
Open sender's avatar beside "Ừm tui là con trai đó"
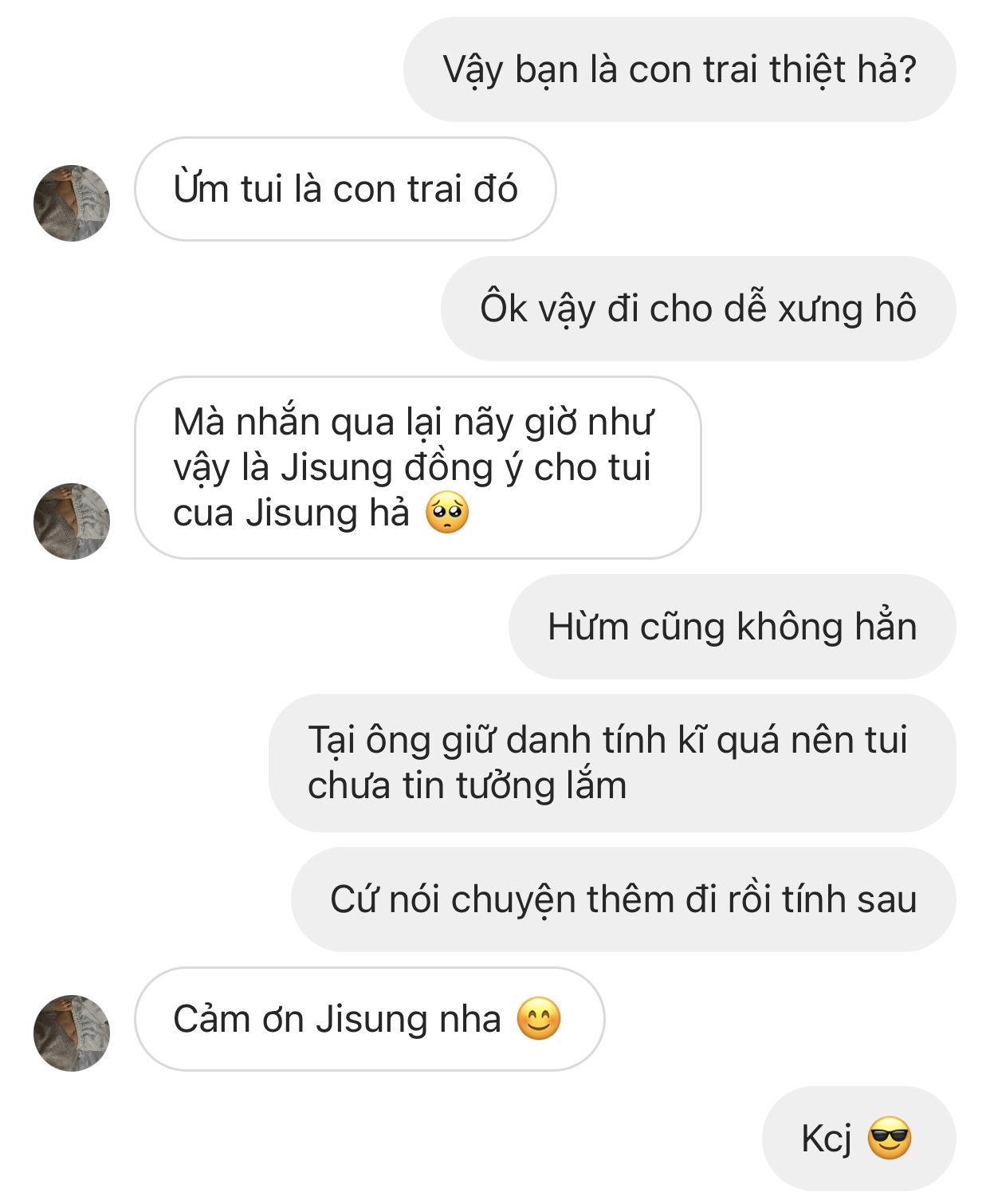[x=72, y=203]
